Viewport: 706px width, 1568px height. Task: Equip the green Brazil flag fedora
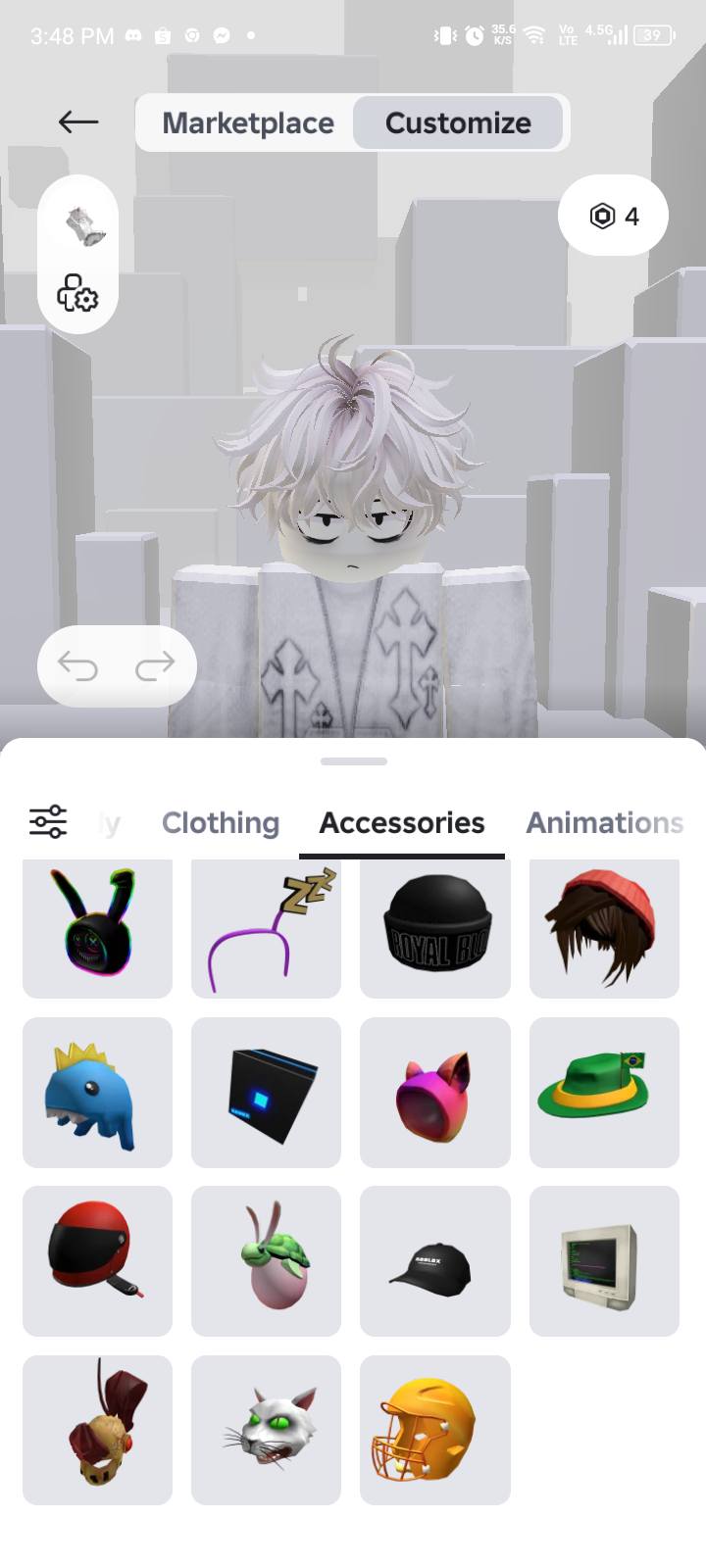tap(604, 1093)
